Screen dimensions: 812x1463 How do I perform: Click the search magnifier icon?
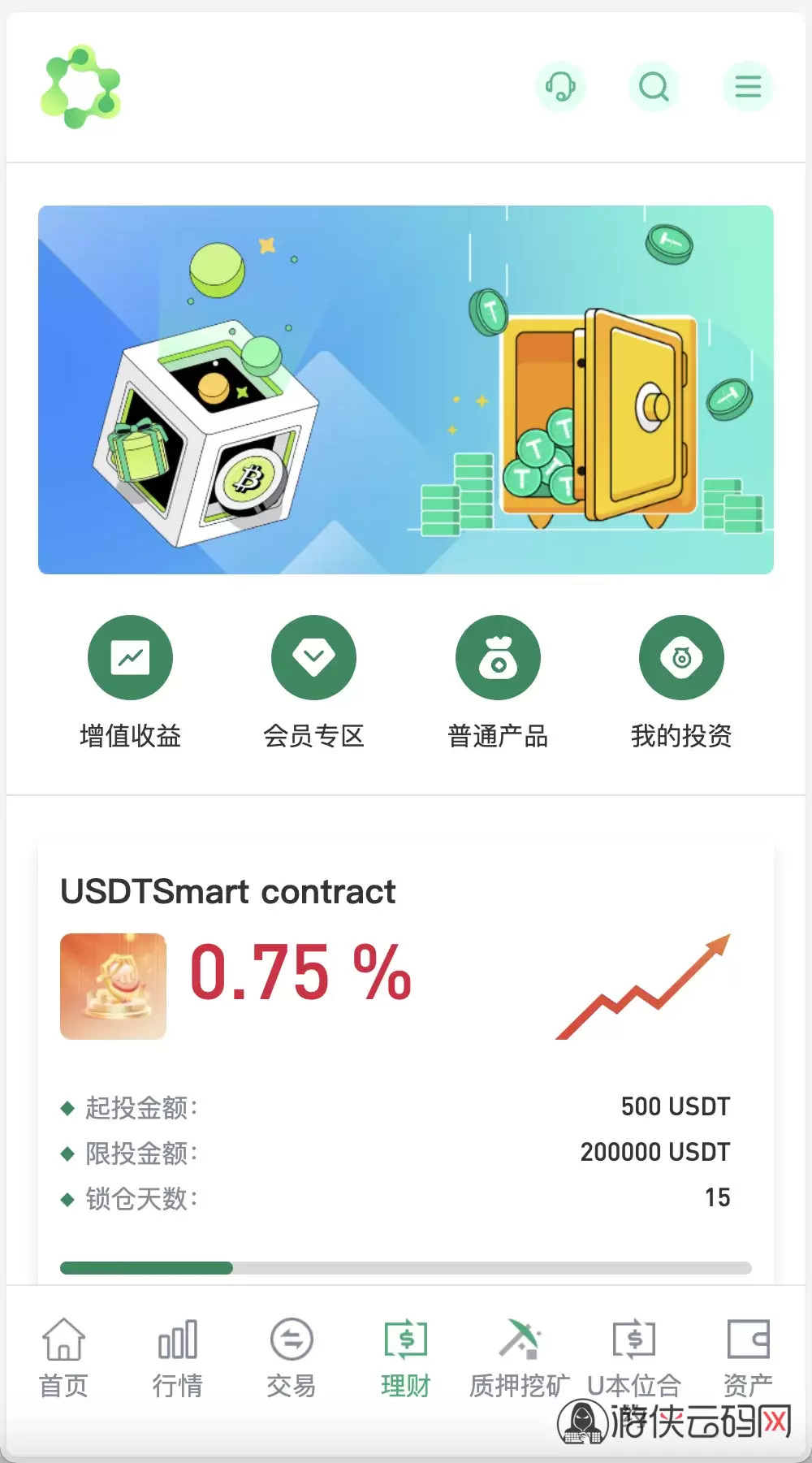click(x=654, y=86)
